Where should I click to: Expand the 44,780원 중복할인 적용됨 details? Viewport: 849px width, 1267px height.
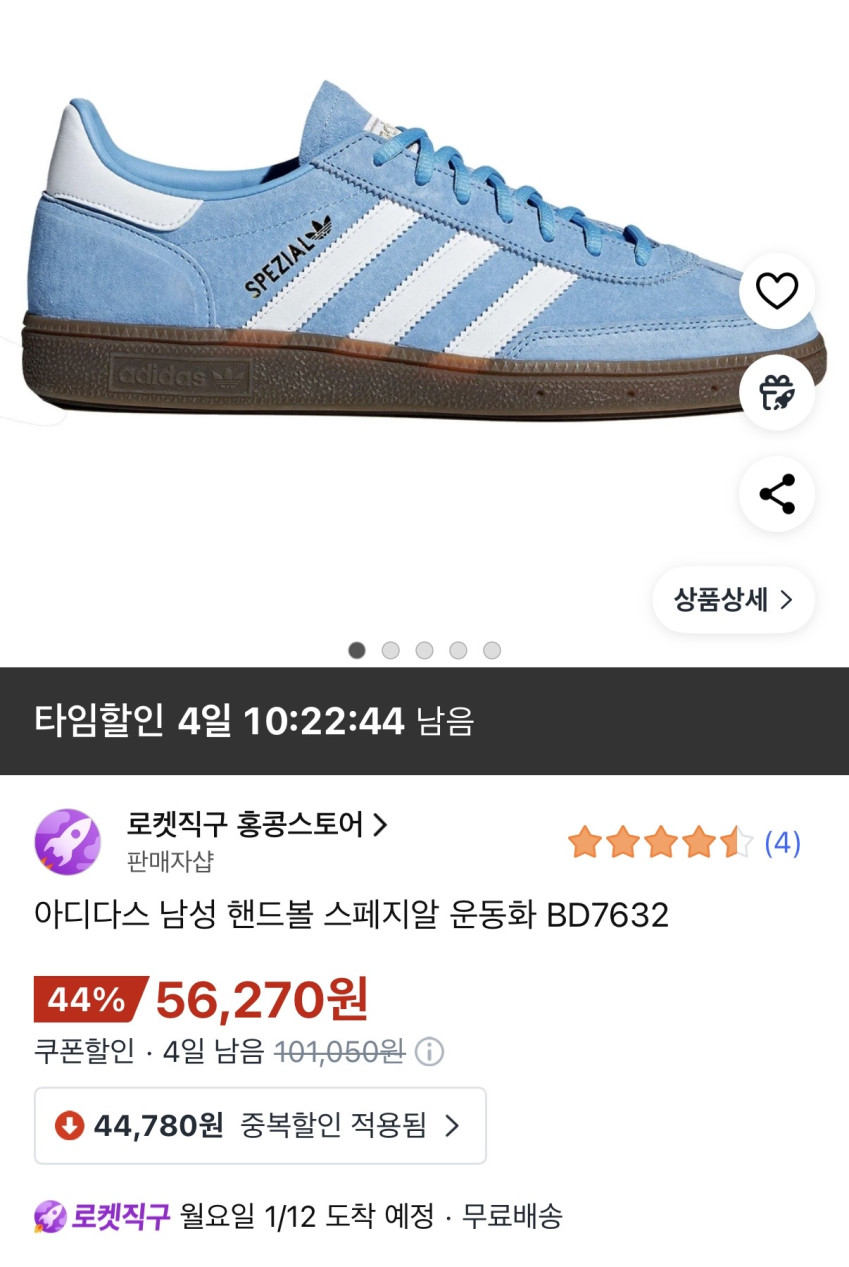260,1126
